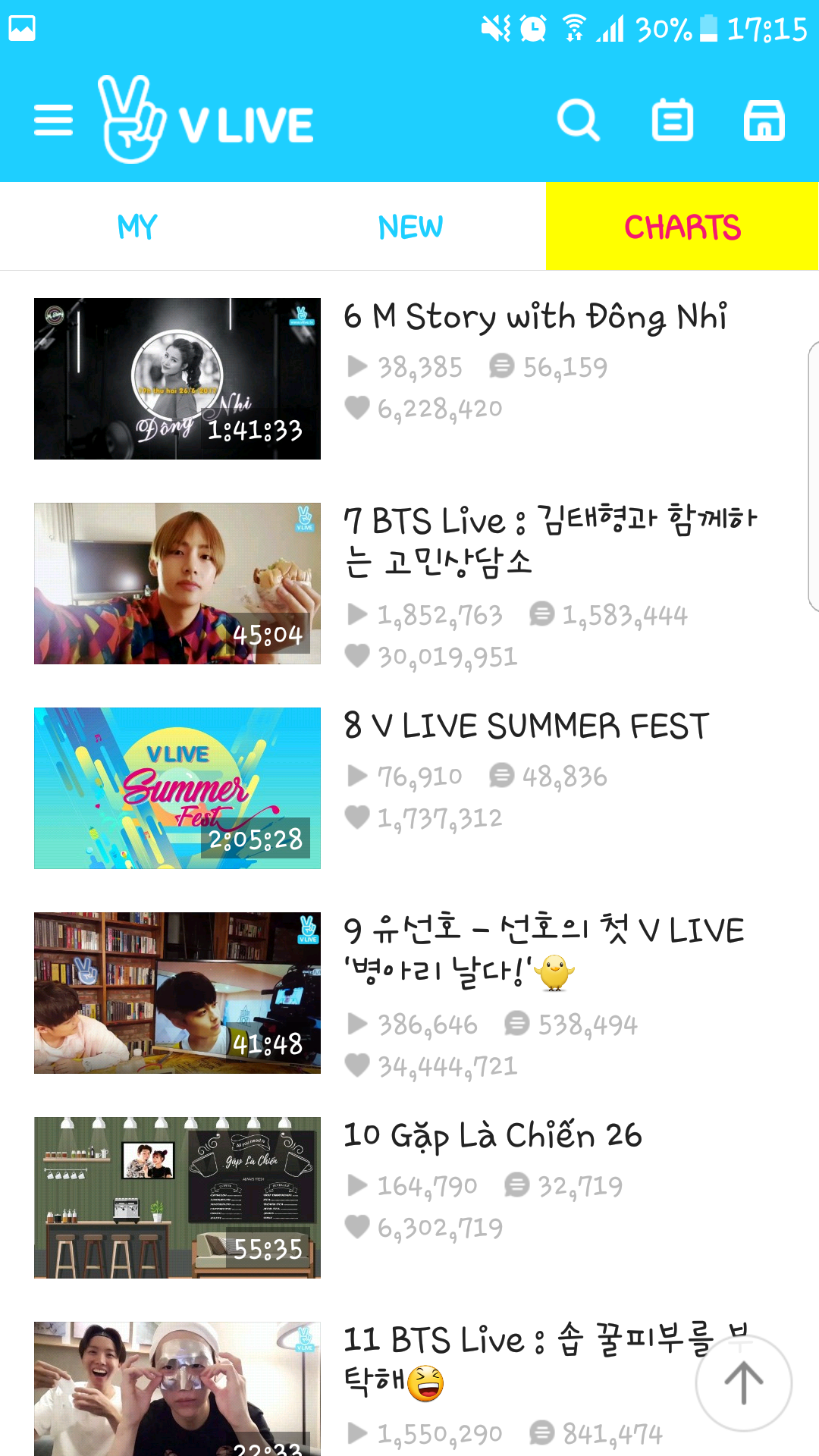This screenshot has height=1456, width=819.
Task: Open the schedule calendar icon
Action: tap(673, 121)
